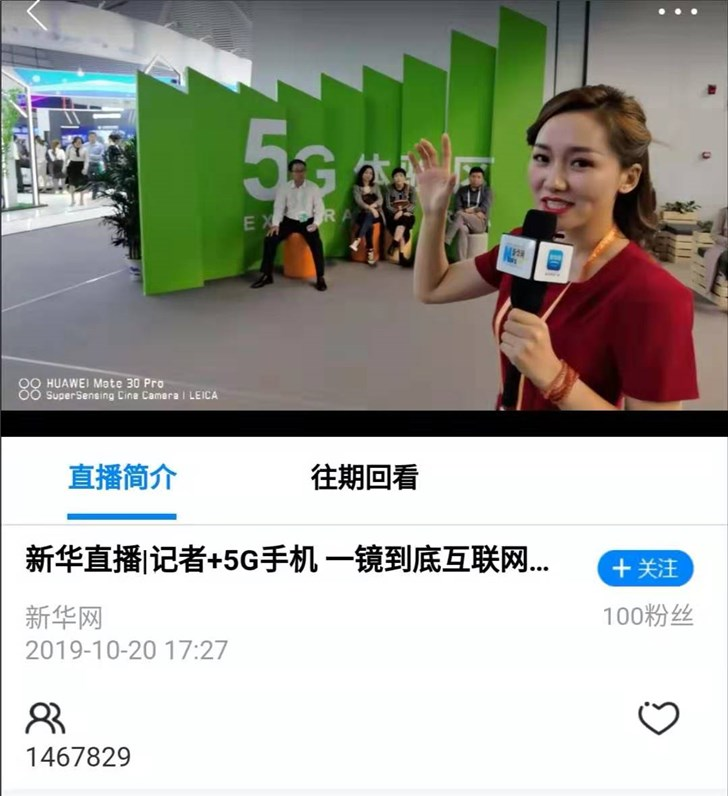Switch to the 往期回看 tab
Image resolution: width=728 pixels, height=796 pixels.
(364, 478)
